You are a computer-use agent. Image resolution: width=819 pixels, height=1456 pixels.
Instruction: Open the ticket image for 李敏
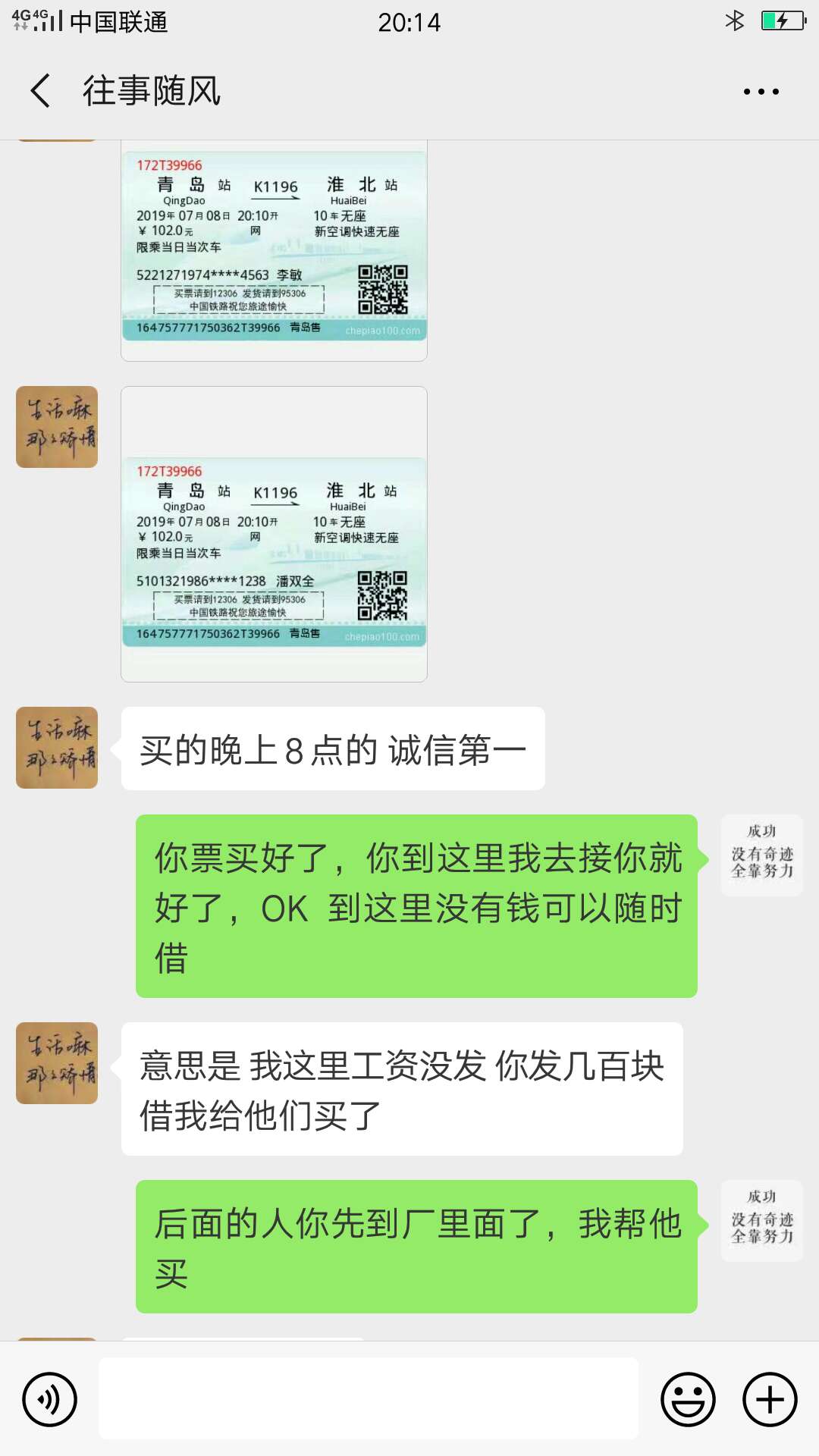point(274,246)
